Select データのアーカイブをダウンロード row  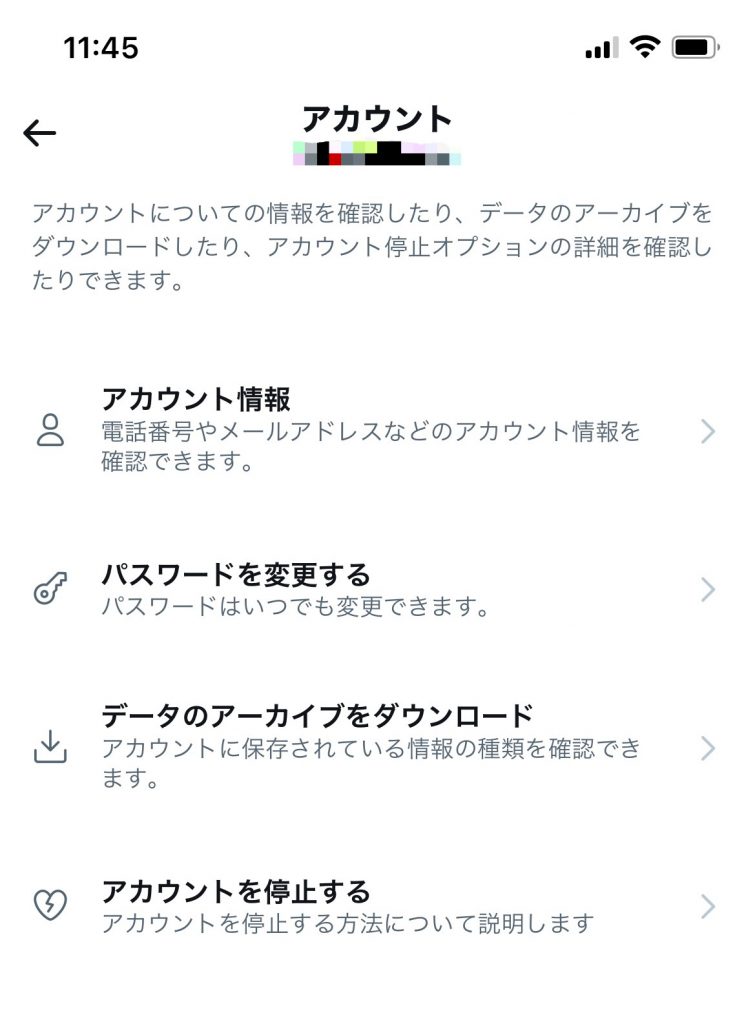370,748
